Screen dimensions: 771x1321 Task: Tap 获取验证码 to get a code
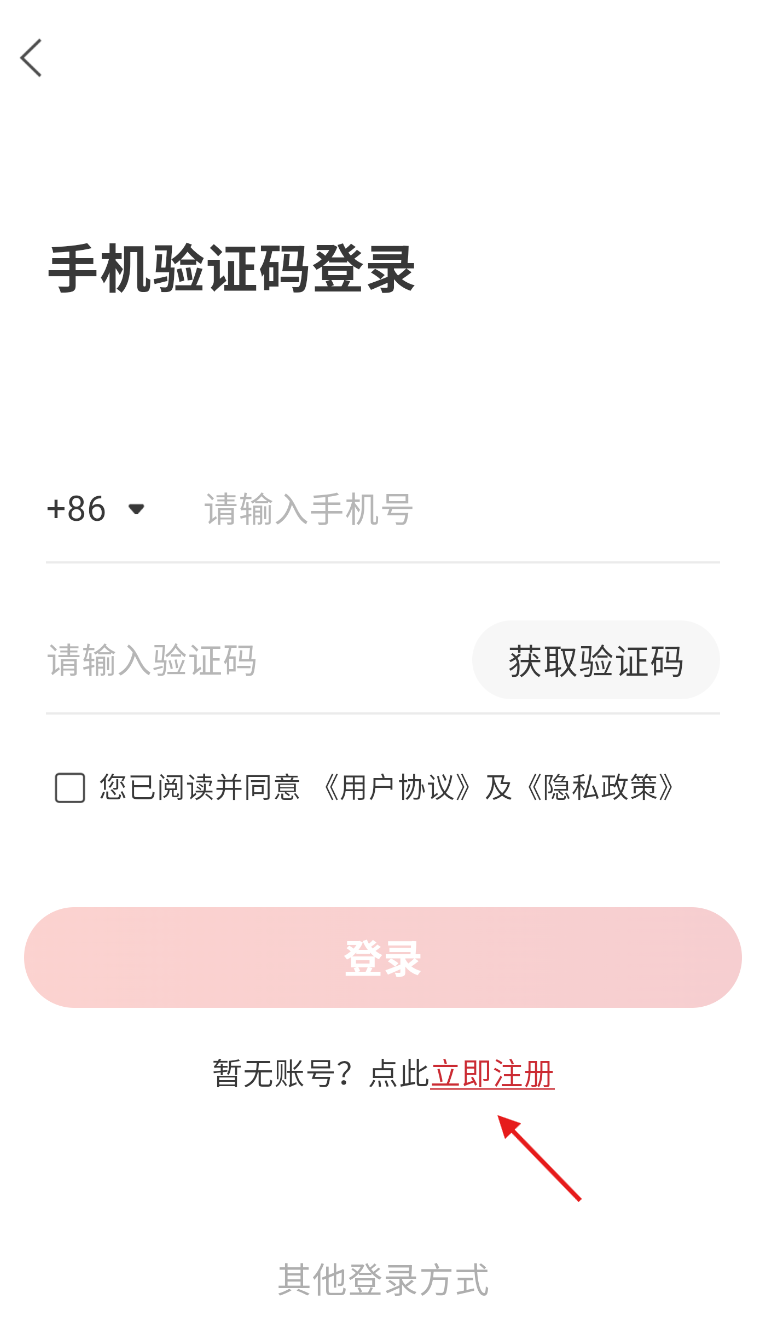click(x=595, y=660)
